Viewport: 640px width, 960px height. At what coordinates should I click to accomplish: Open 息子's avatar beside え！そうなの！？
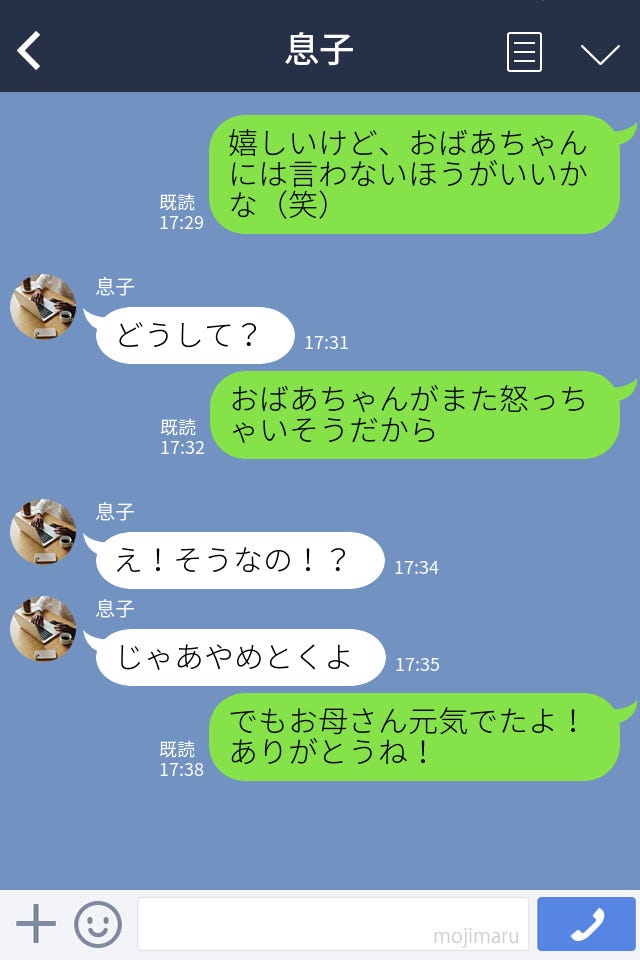pyautogui.click(x=43, y=532)
